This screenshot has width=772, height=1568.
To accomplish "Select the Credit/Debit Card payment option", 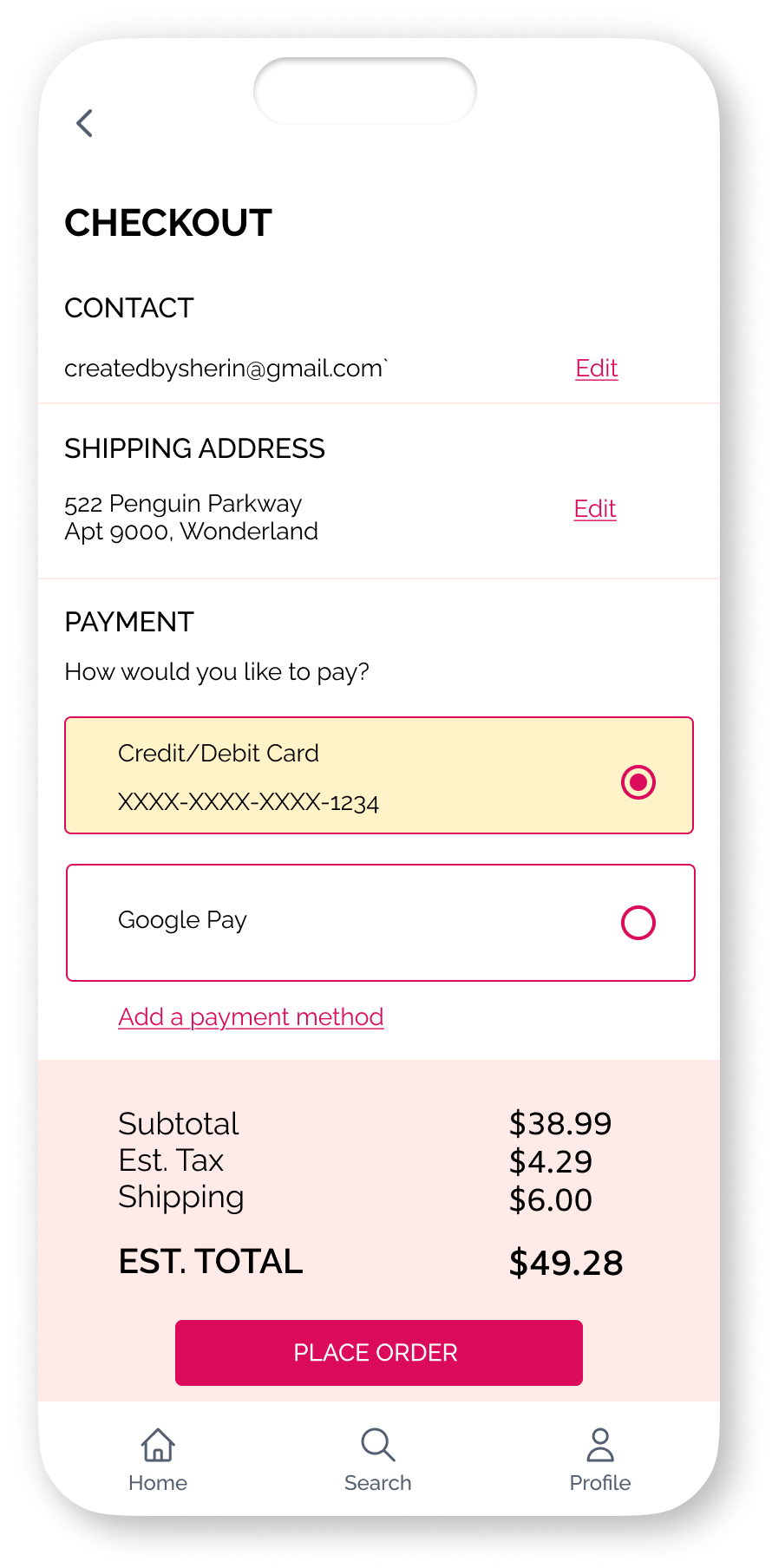I will click(379, 775).
